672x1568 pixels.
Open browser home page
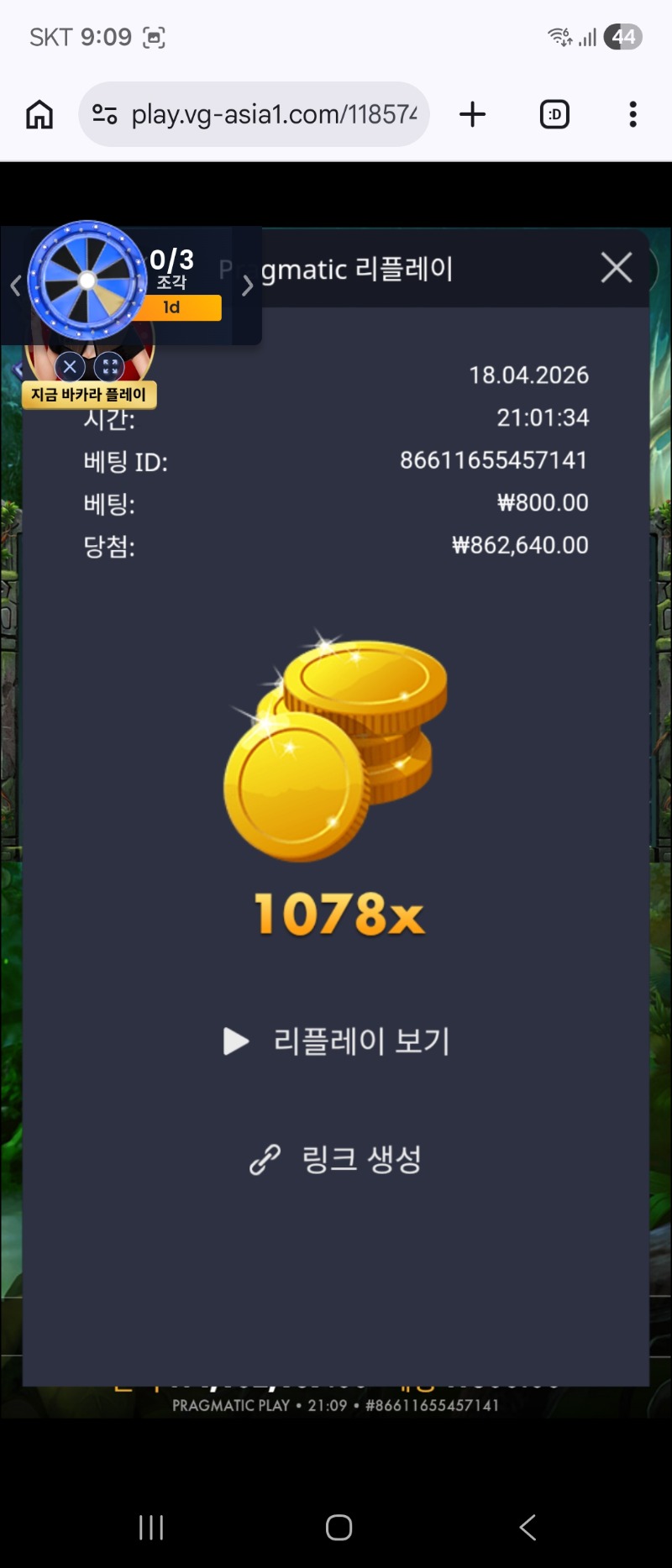(39, 114)
